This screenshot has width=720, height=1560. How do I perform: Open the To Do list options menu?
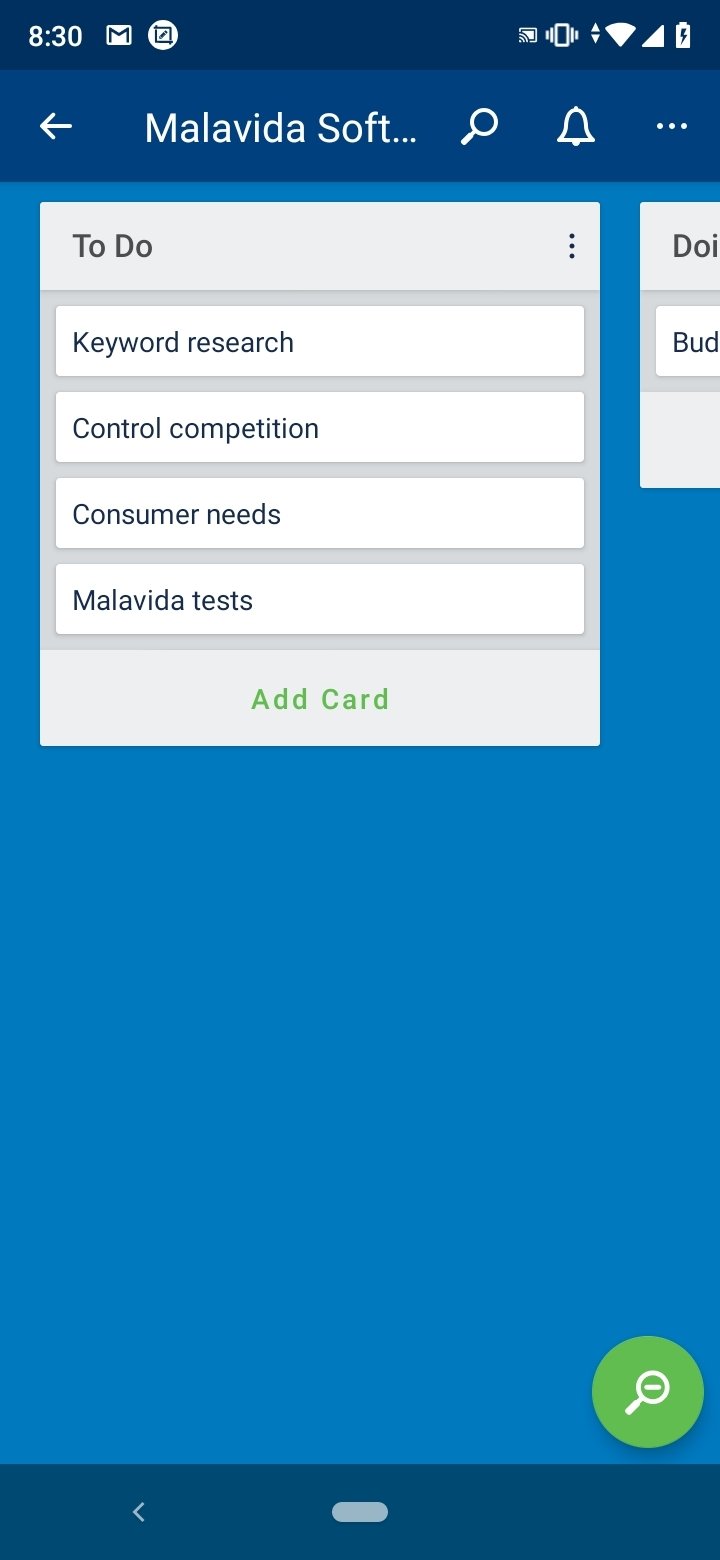tap(571, 246)
